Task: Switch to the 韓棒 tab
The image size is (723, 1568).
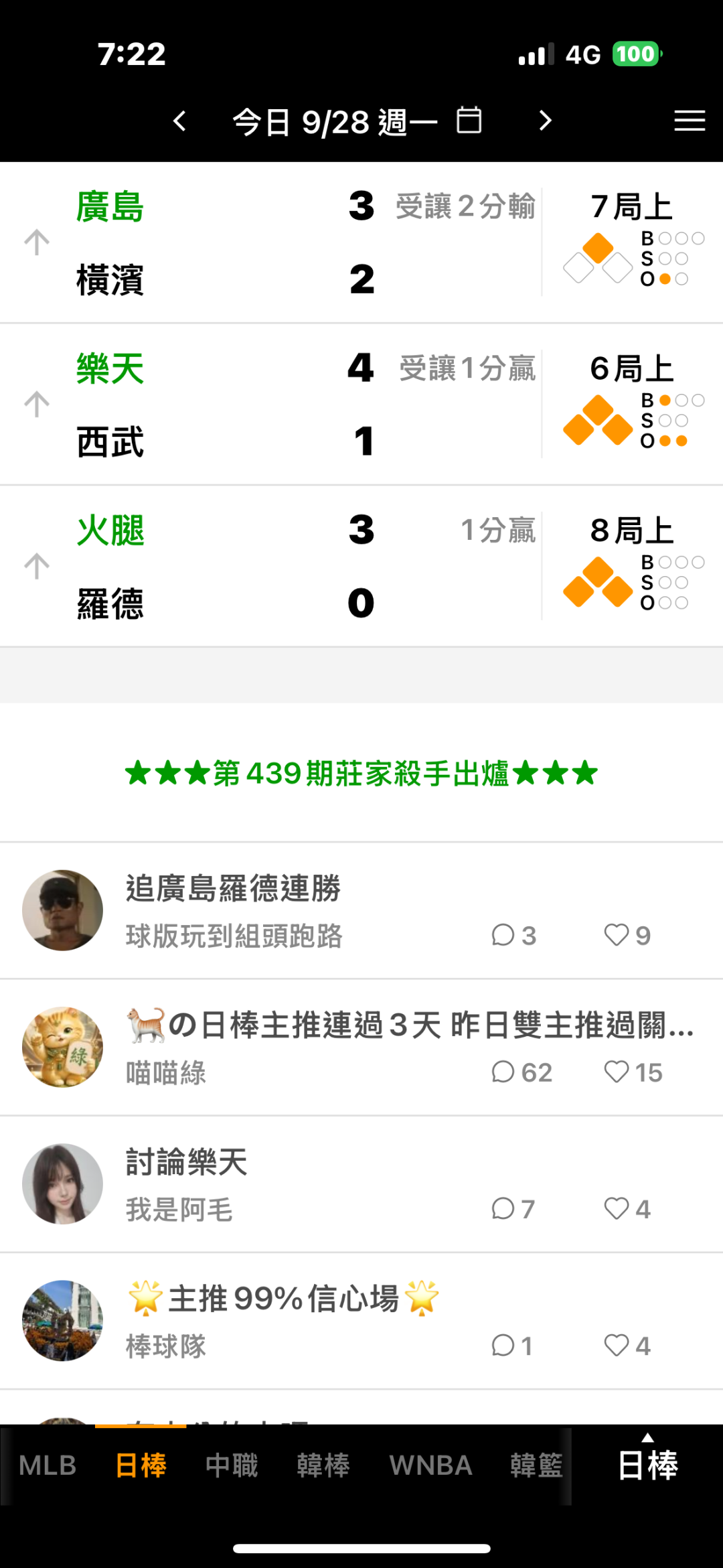Action: point(323,1466)
